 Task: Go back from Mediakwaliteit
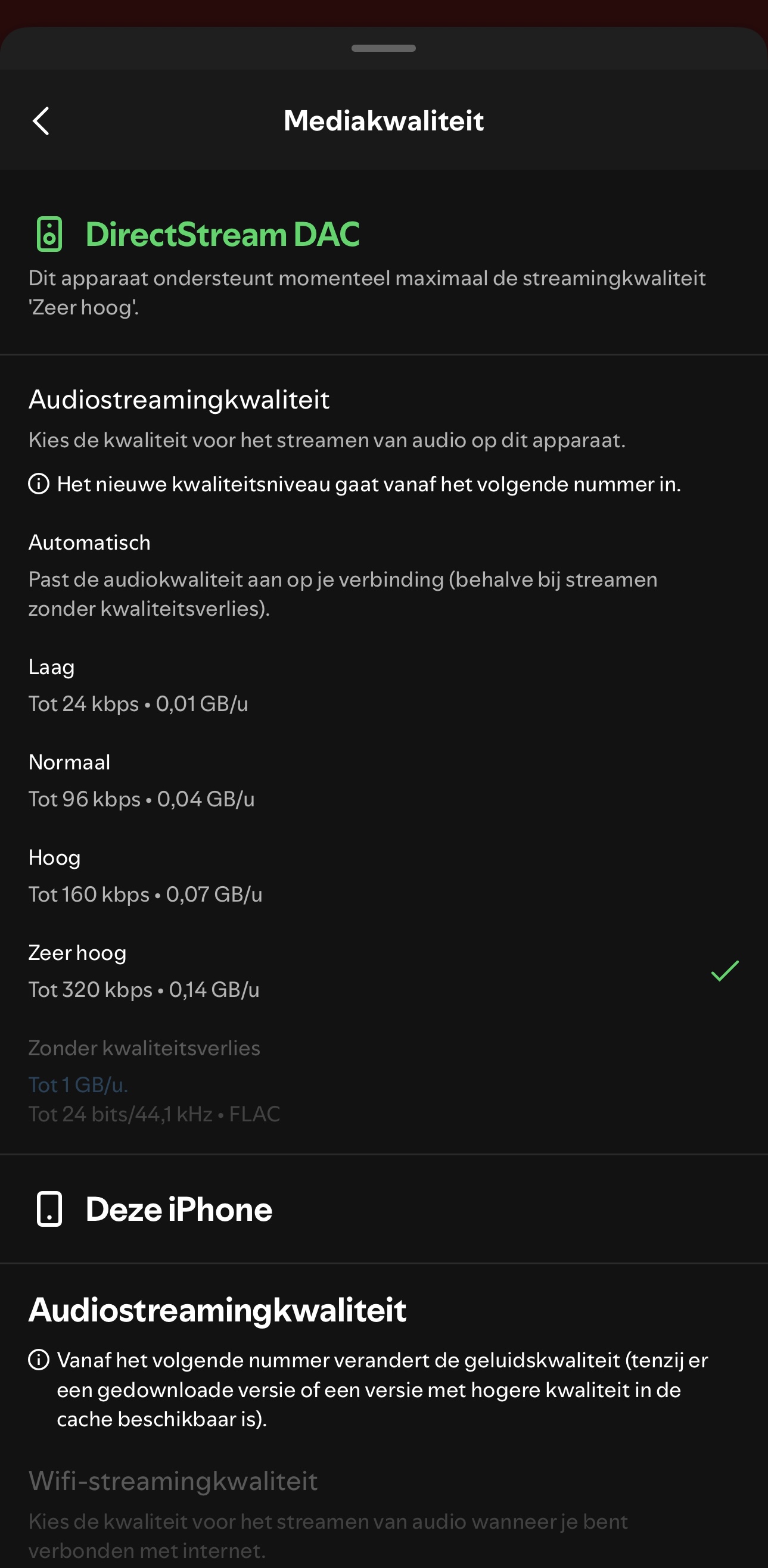[x=41, y=120]
